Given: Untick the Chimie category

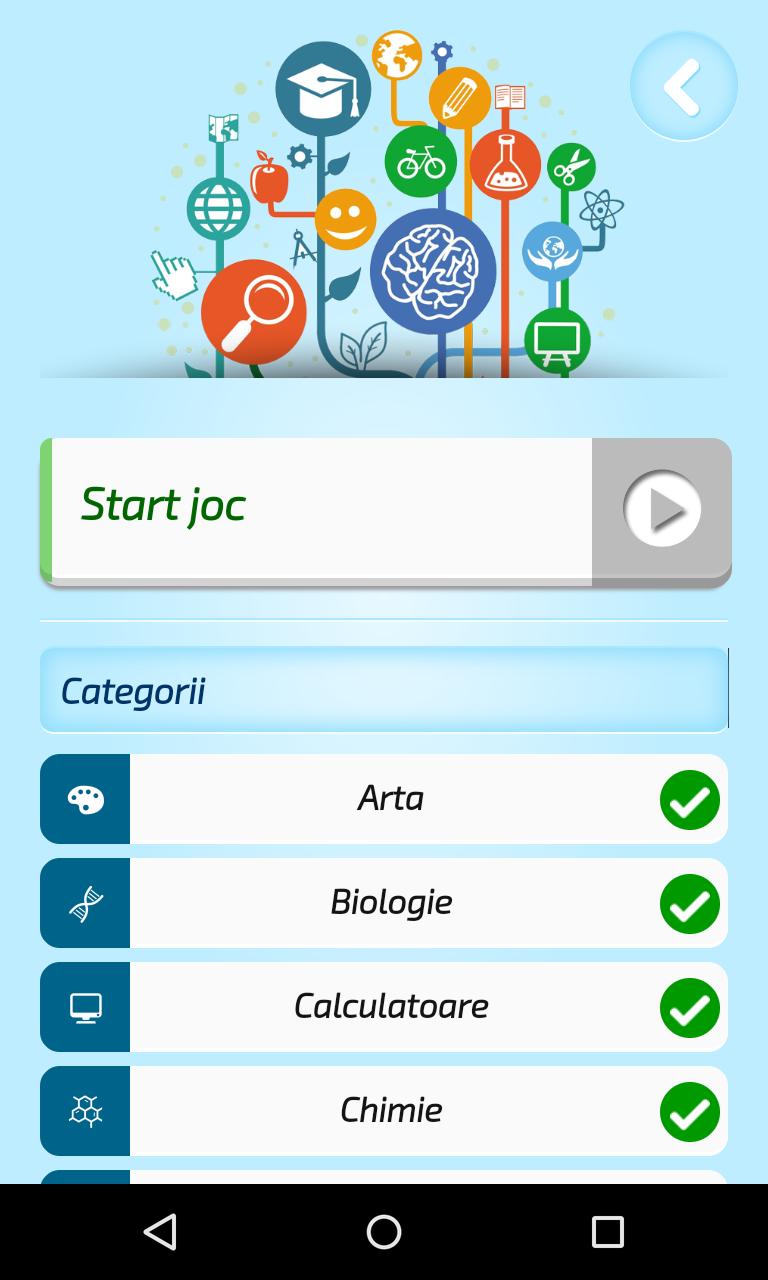Looking at the screenshot, I should tap(689, 1112).
